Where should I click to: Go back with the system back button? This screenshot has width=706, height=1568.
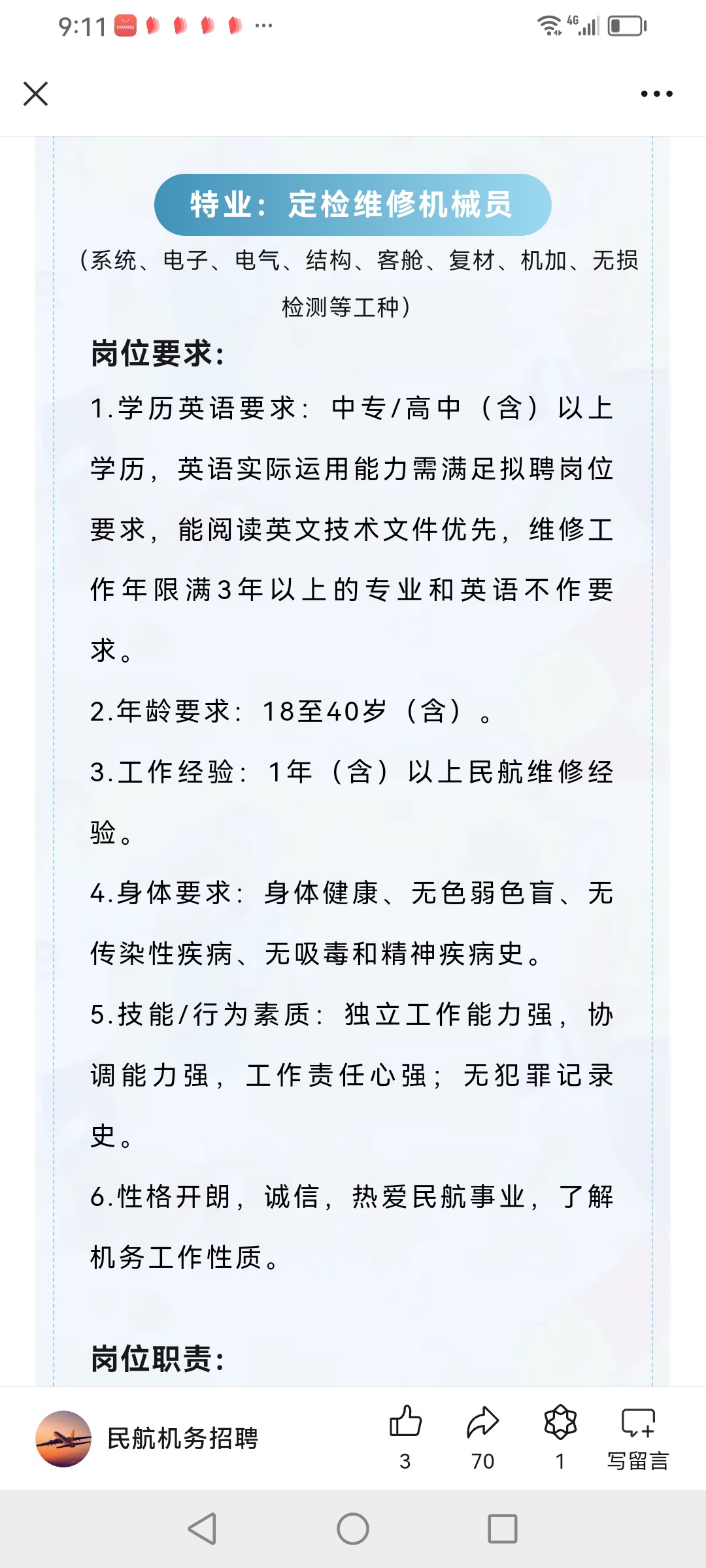click(202, 1529)
